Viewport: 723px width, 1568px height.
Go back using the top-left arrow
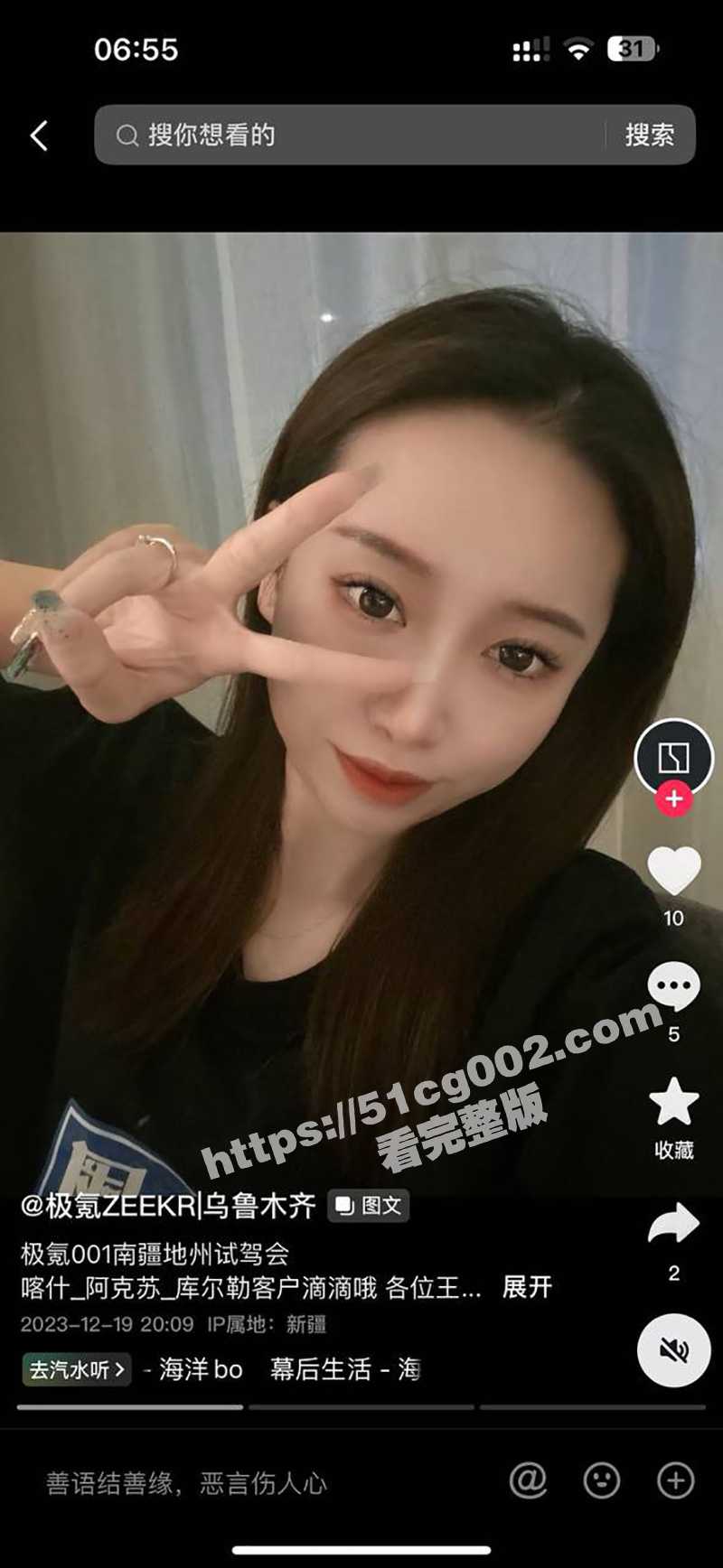click(x=39, y=136)
